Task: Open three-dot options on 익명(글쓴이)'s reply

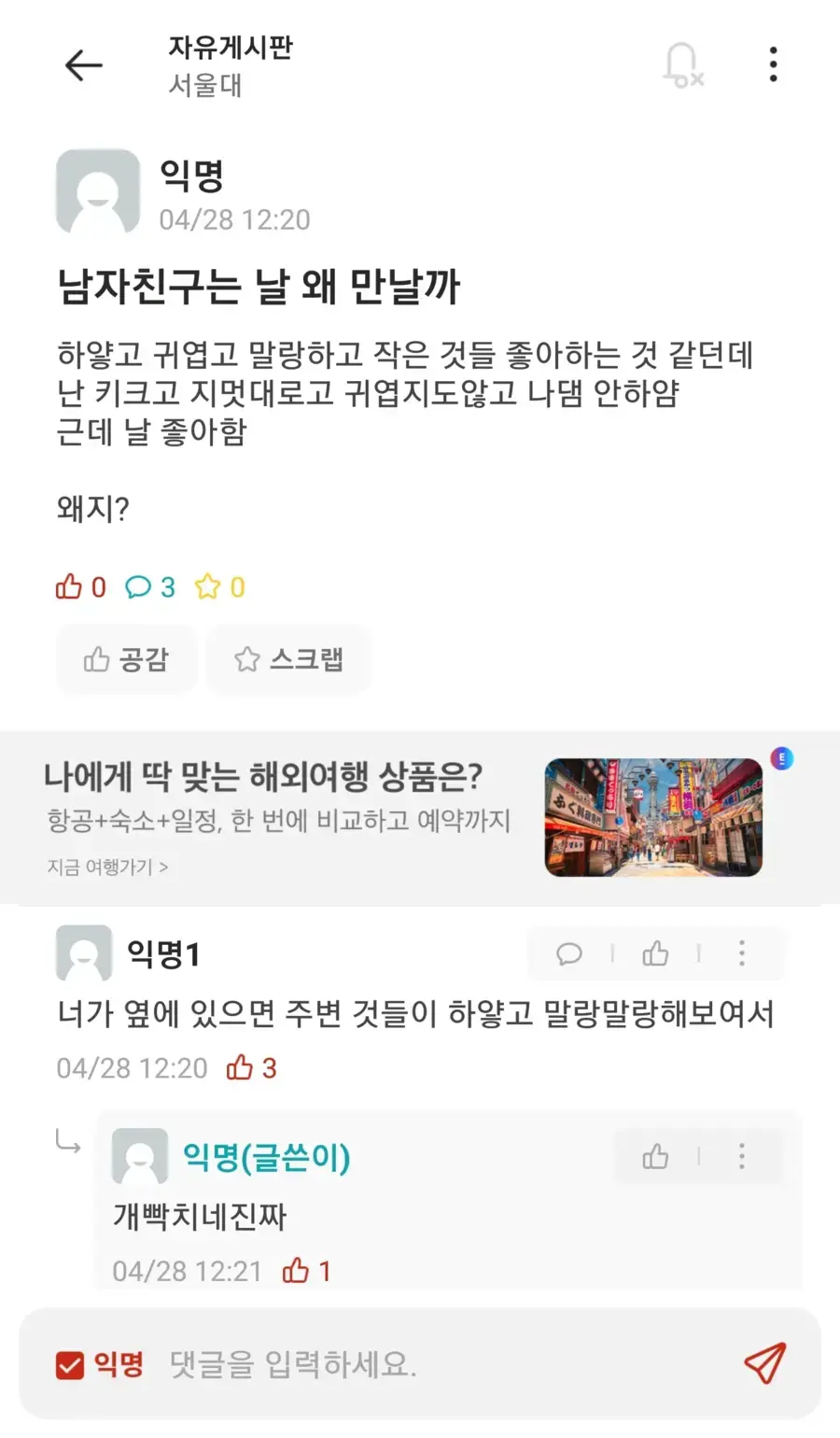Action: tap(741, 1157)
